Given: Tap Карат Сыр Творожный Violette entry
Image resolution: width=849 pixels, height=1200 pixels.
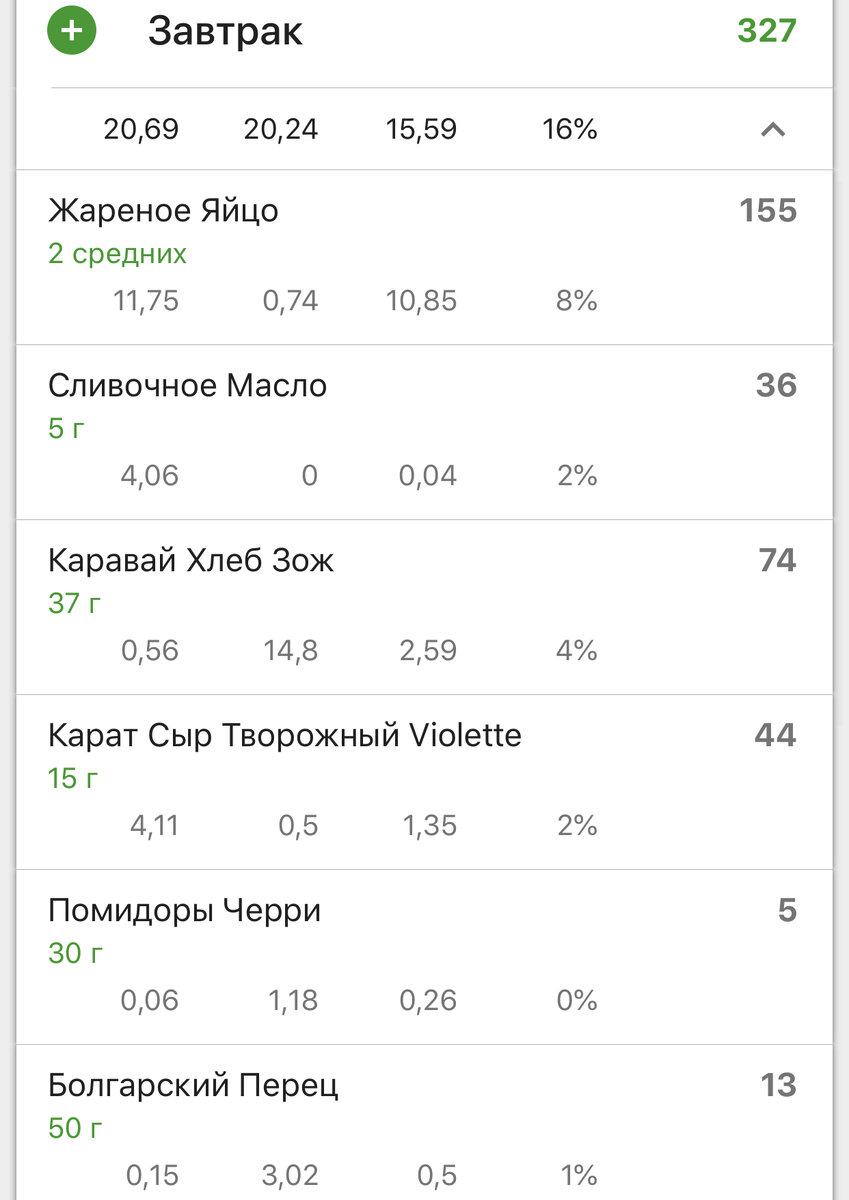Looking at the screenshot, I should pyautogui.click(x=285, y=735).
